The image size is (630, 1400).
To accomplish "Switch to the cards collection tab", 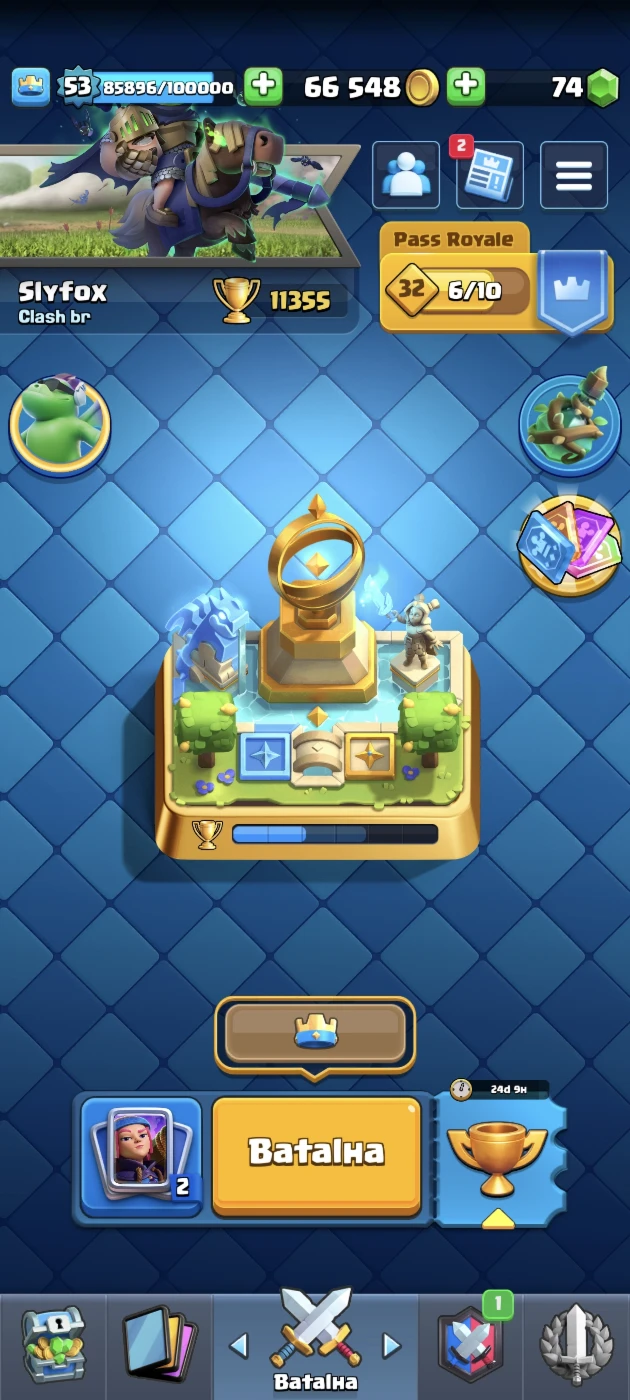I will point(160,1346).
